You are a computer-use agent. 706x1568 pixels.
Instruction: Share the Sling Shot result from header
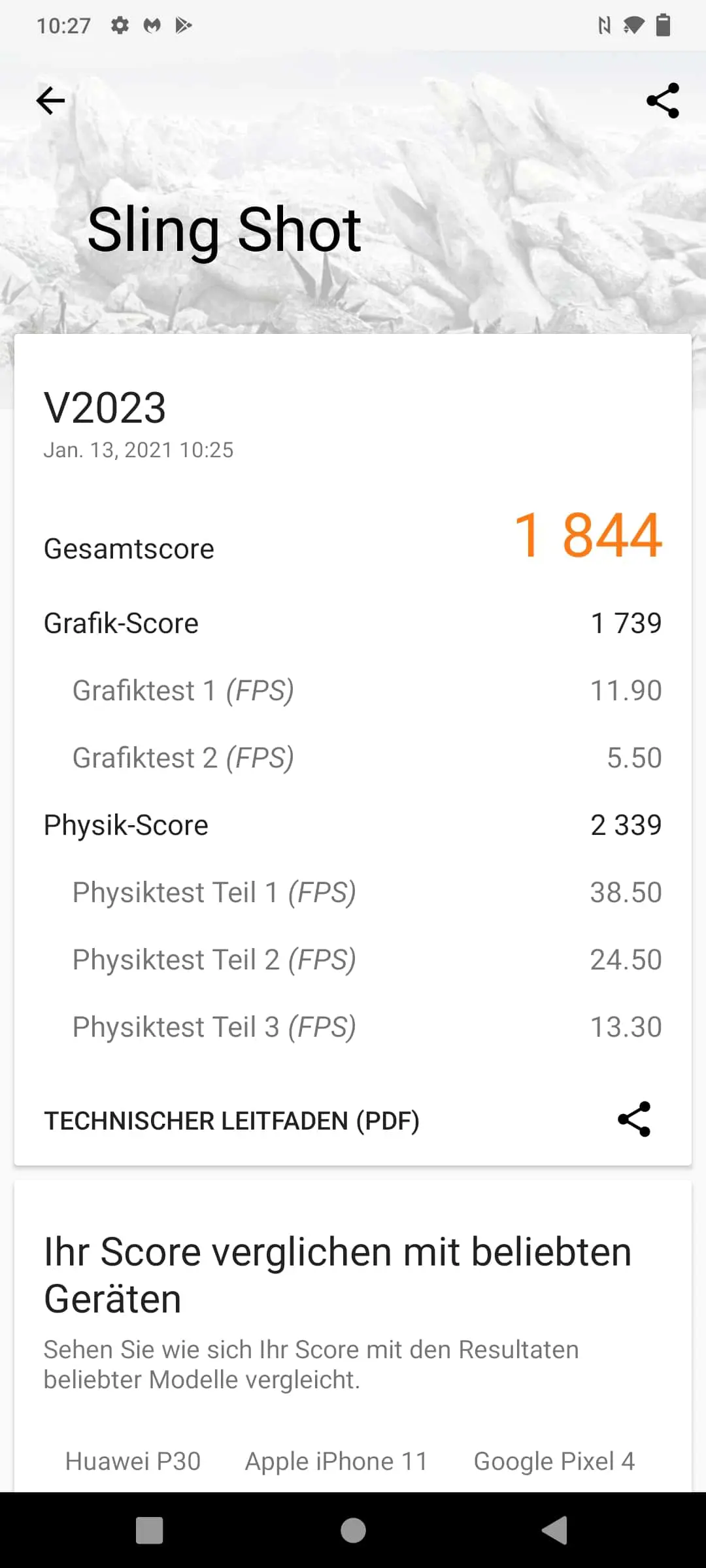(663, 101)
